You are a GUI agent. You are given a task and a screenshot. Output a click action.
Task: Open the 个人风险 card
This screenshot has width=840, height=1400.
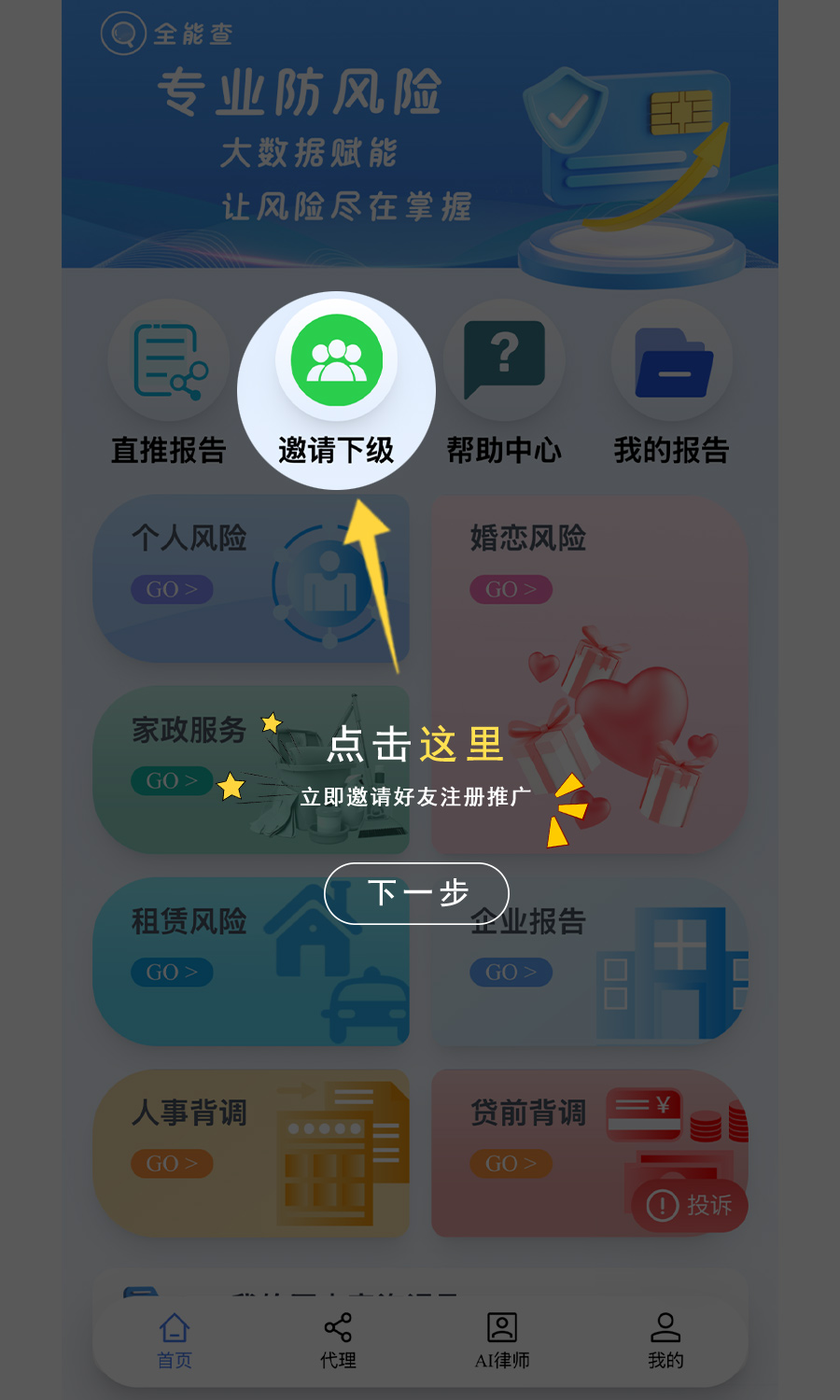(250, 579)
